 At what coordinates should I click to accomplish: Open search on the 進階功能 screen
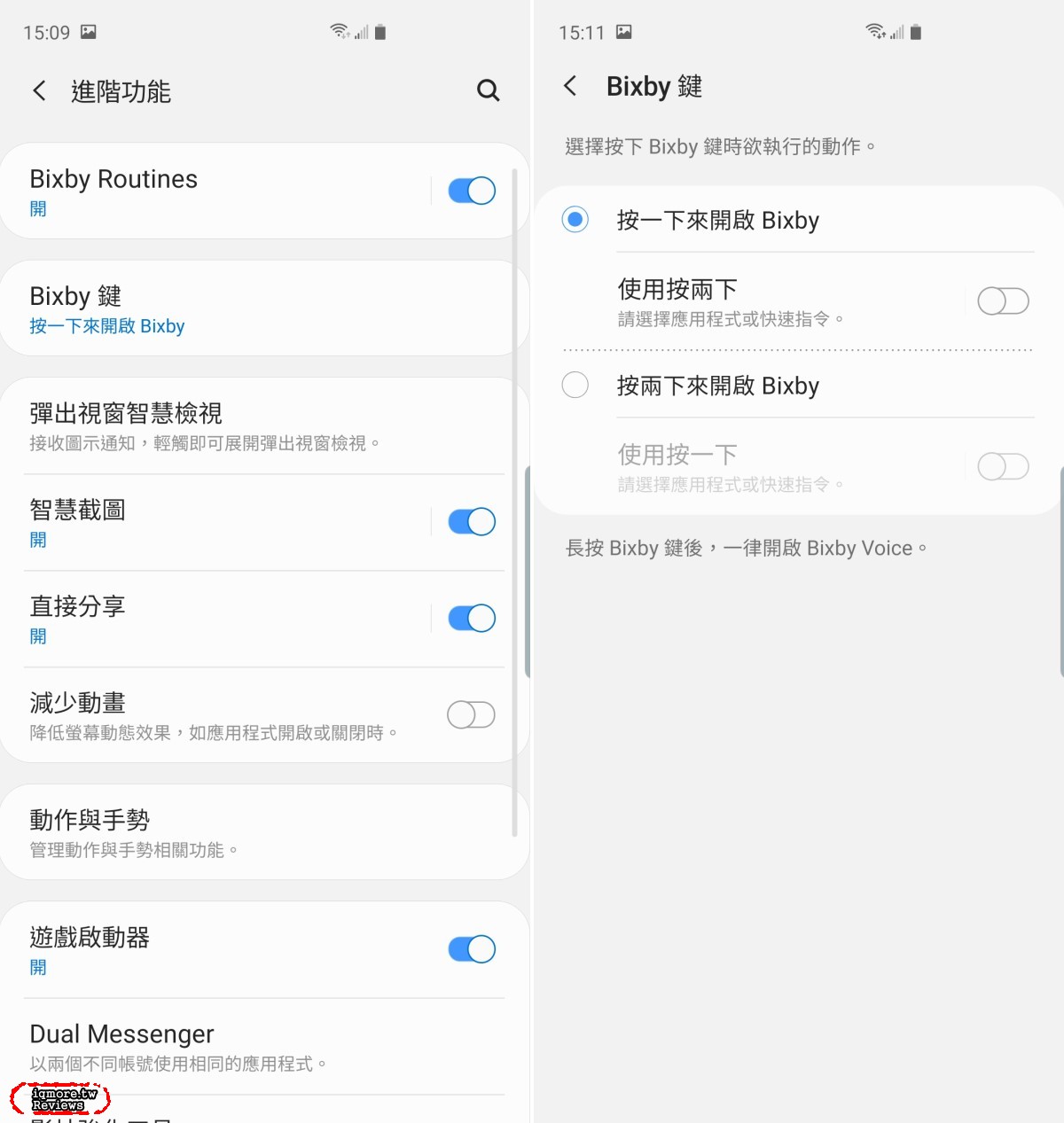point(488,90)
